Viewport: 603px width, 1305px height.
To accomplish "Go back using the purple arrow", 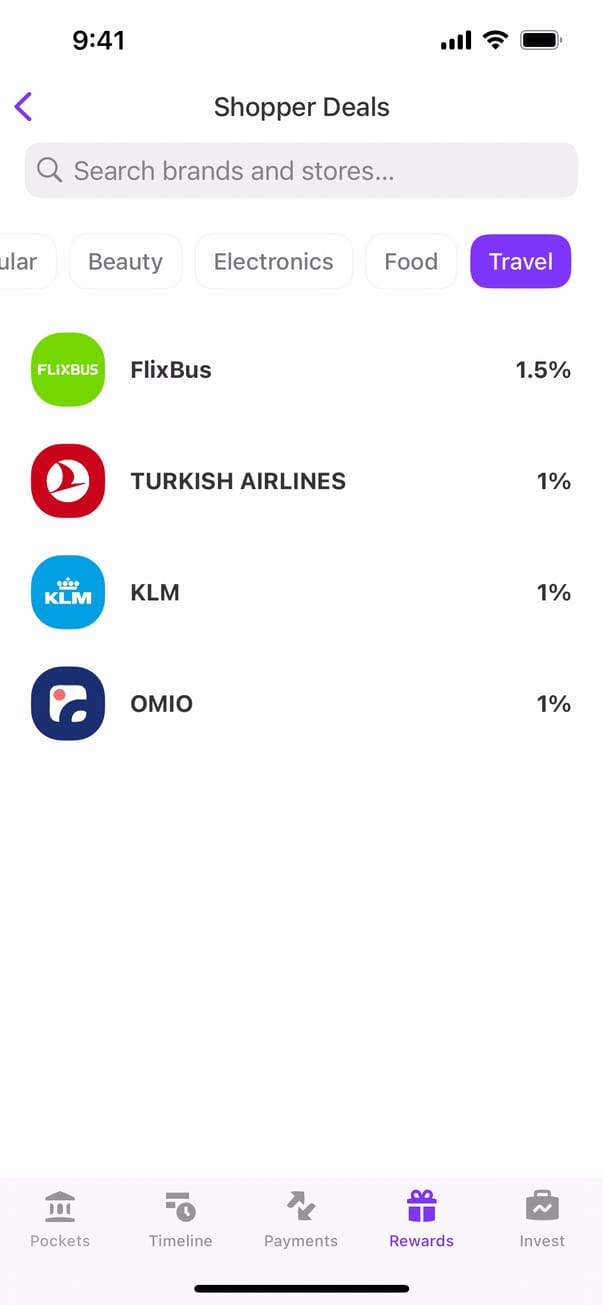I will tap(24, 107).
